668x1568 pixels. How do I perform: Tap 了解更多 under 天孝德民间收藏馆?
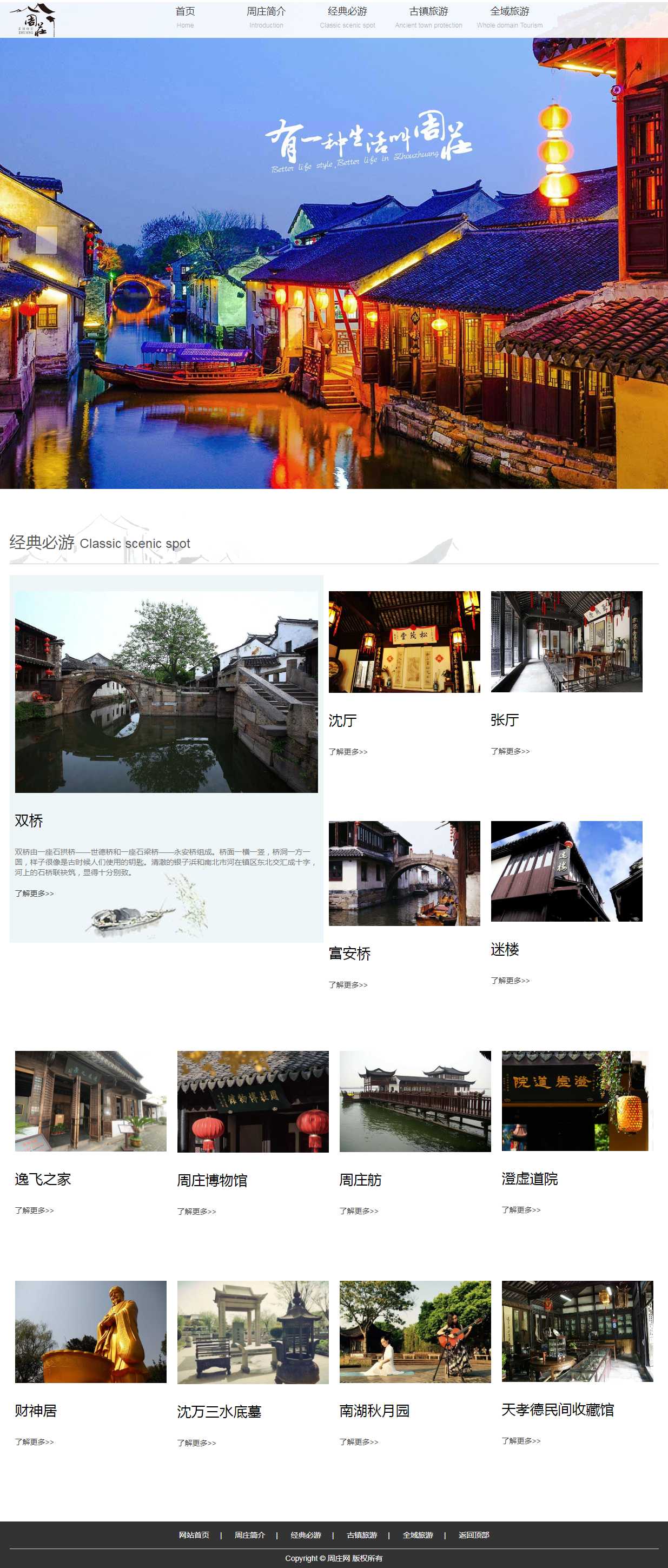(521, 1441)
